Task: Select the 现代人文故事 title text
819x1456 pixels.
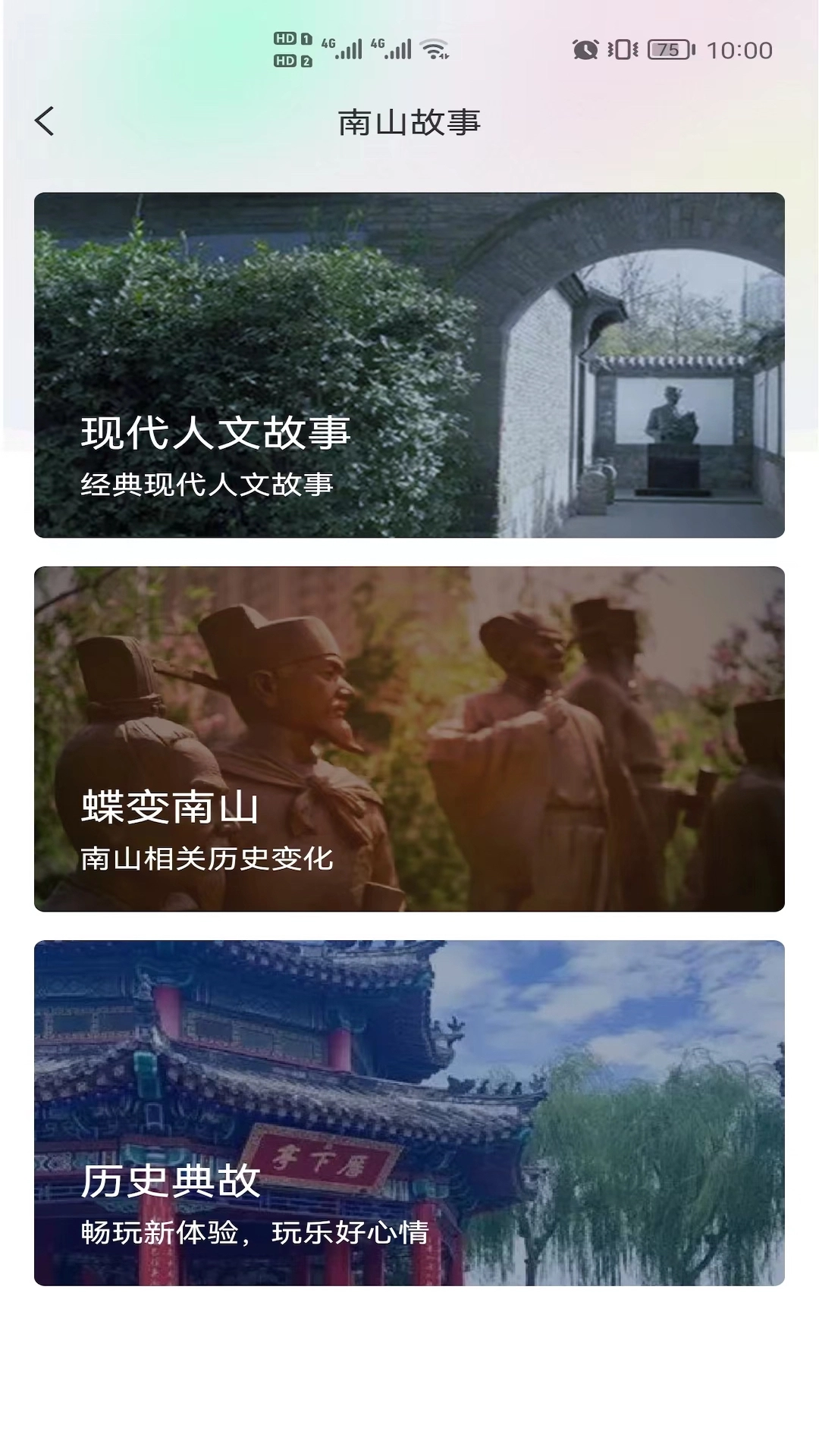Action: [215, 435]
